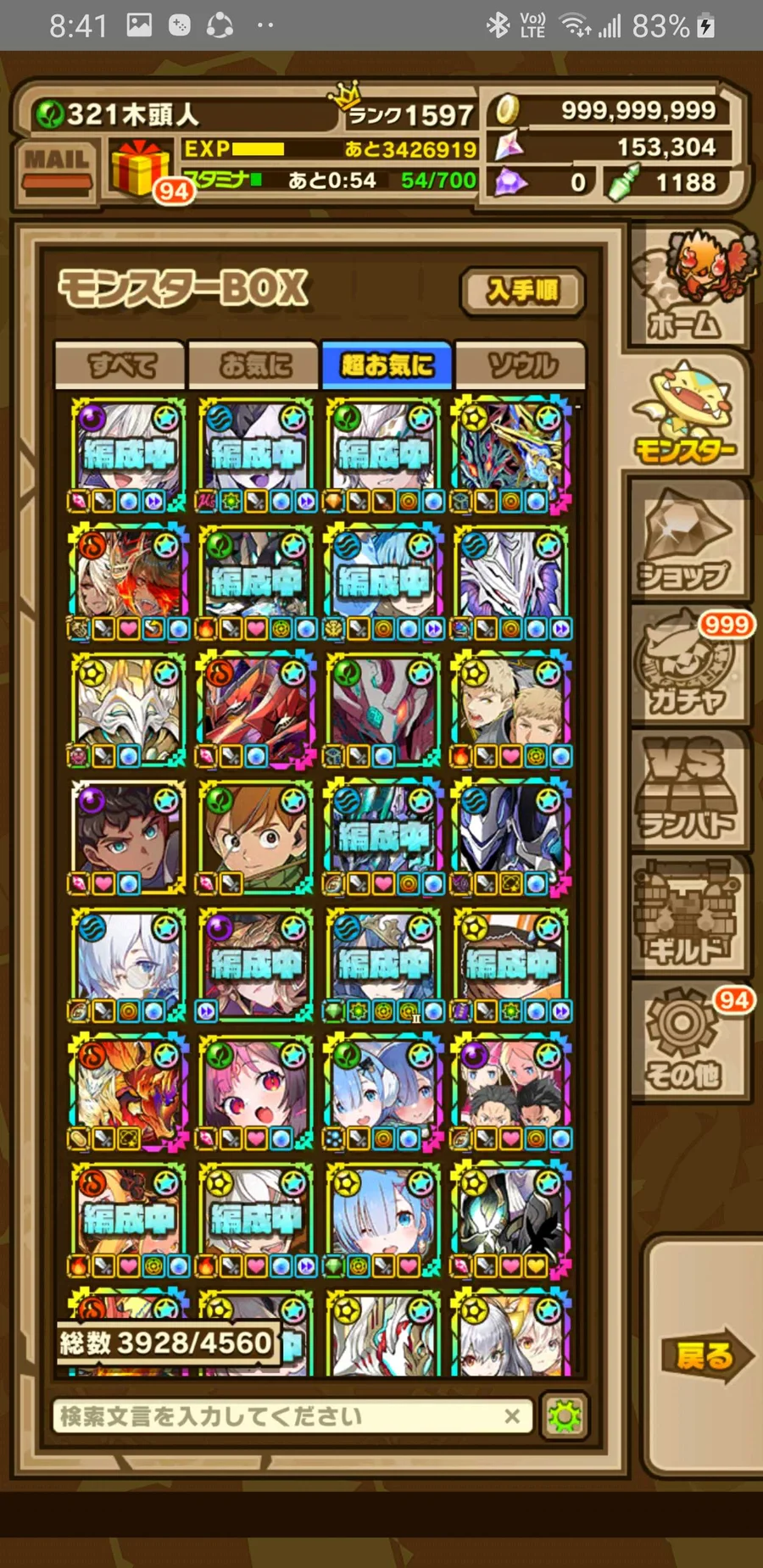763x1568 pixels.
Task: Switch to the ソウル tab
Action: tap(521, 365)
